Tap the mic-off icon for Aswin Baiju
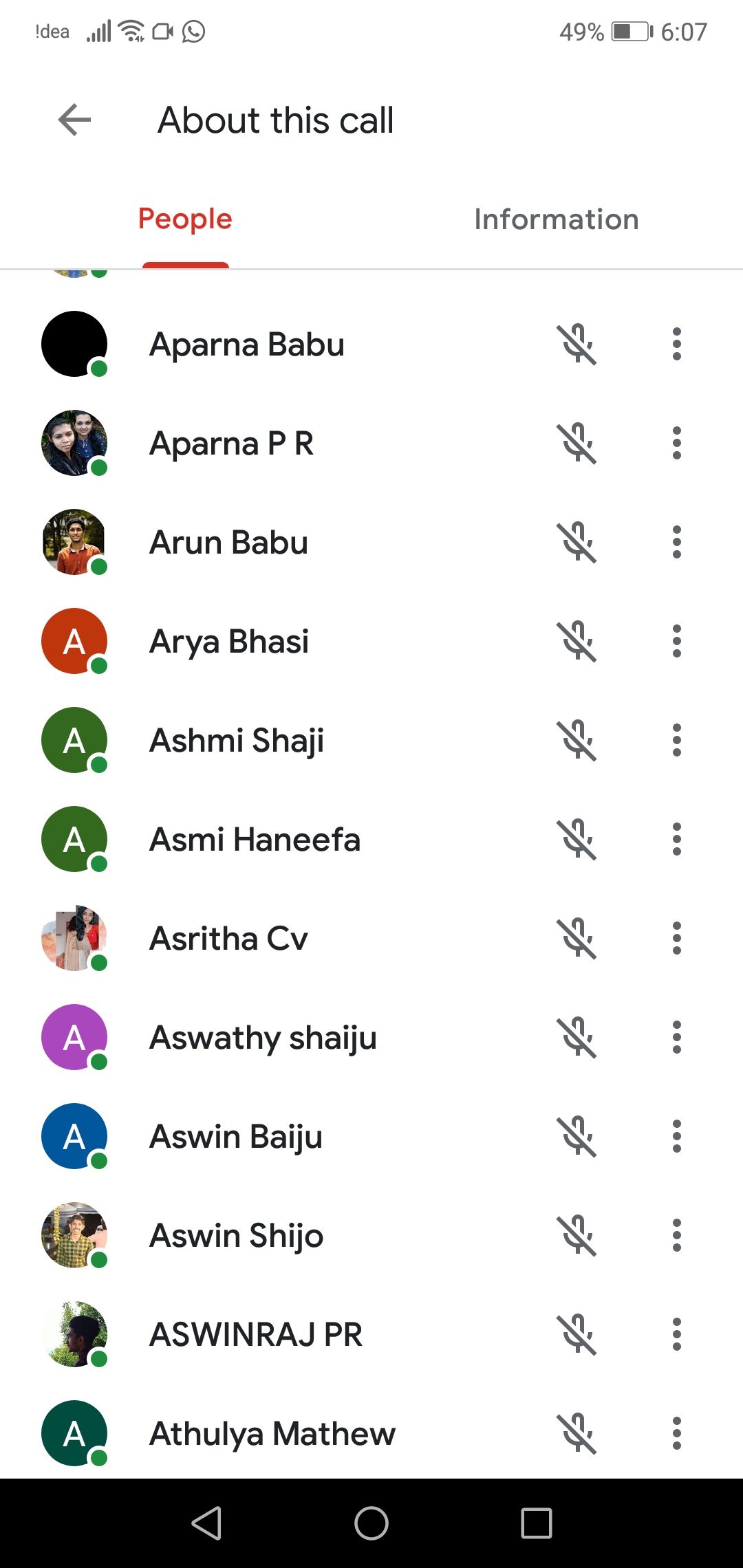Image resolution: width=743 pixels, height=1568 pixels. (578, 1136)
